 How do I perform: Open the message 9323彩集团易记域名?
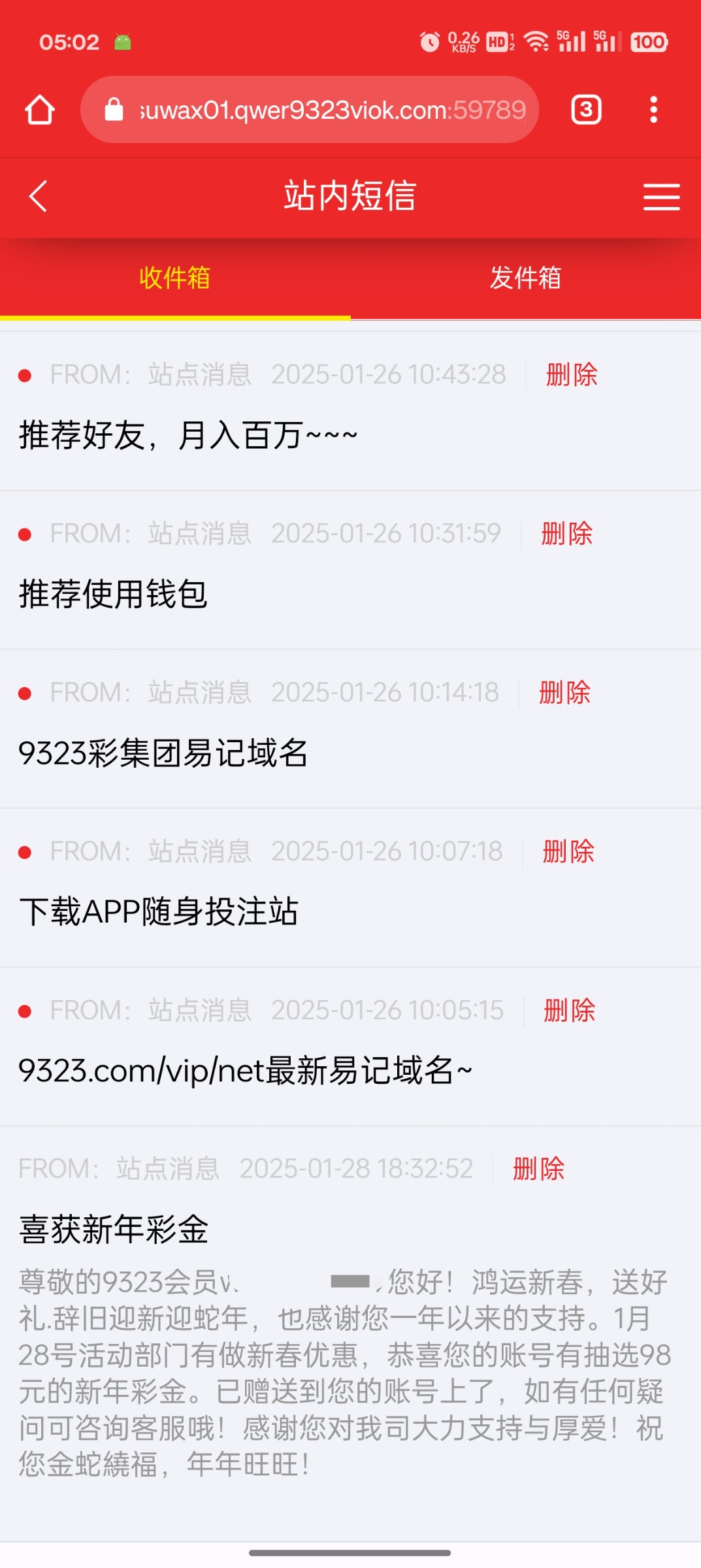click(163, 753)
